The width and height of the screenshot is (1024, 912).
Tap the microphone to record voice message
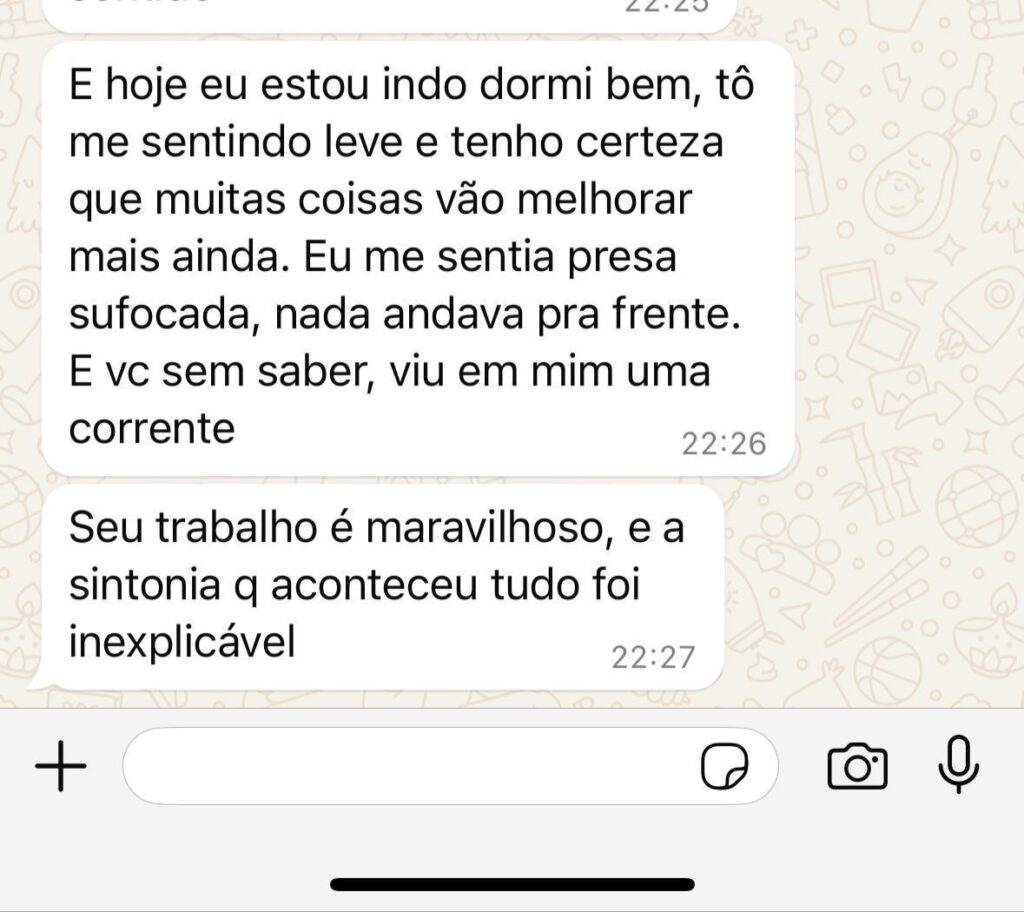(958, 765)
